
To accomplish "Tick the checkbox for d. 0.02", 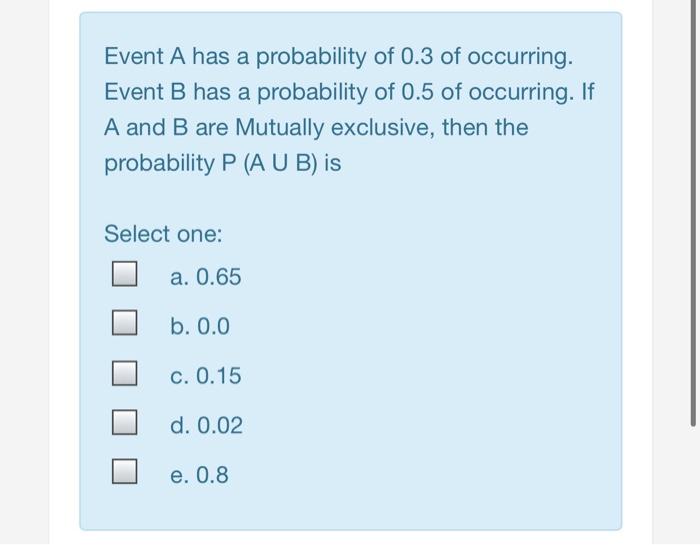I will click(x=123, y=424).
